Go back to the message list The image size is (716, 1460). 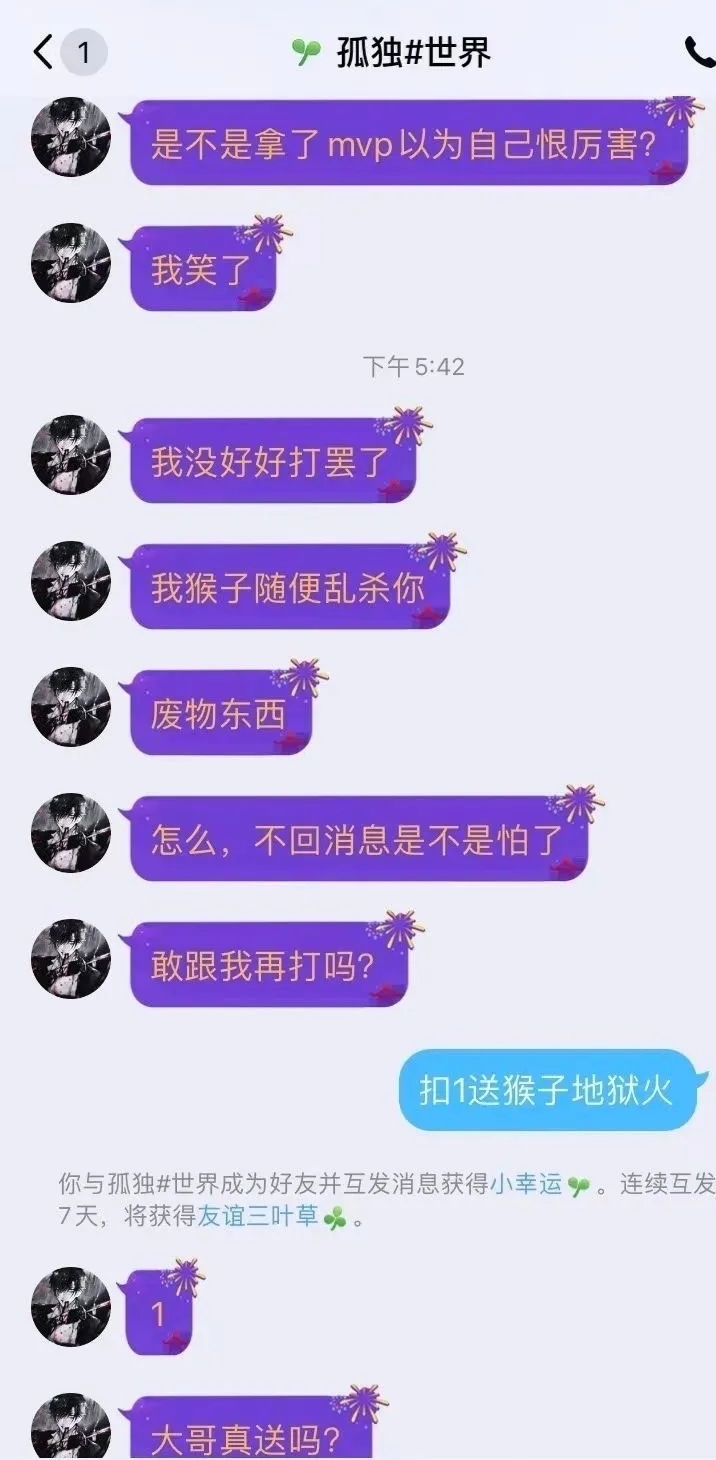click(x=43, y=52)
